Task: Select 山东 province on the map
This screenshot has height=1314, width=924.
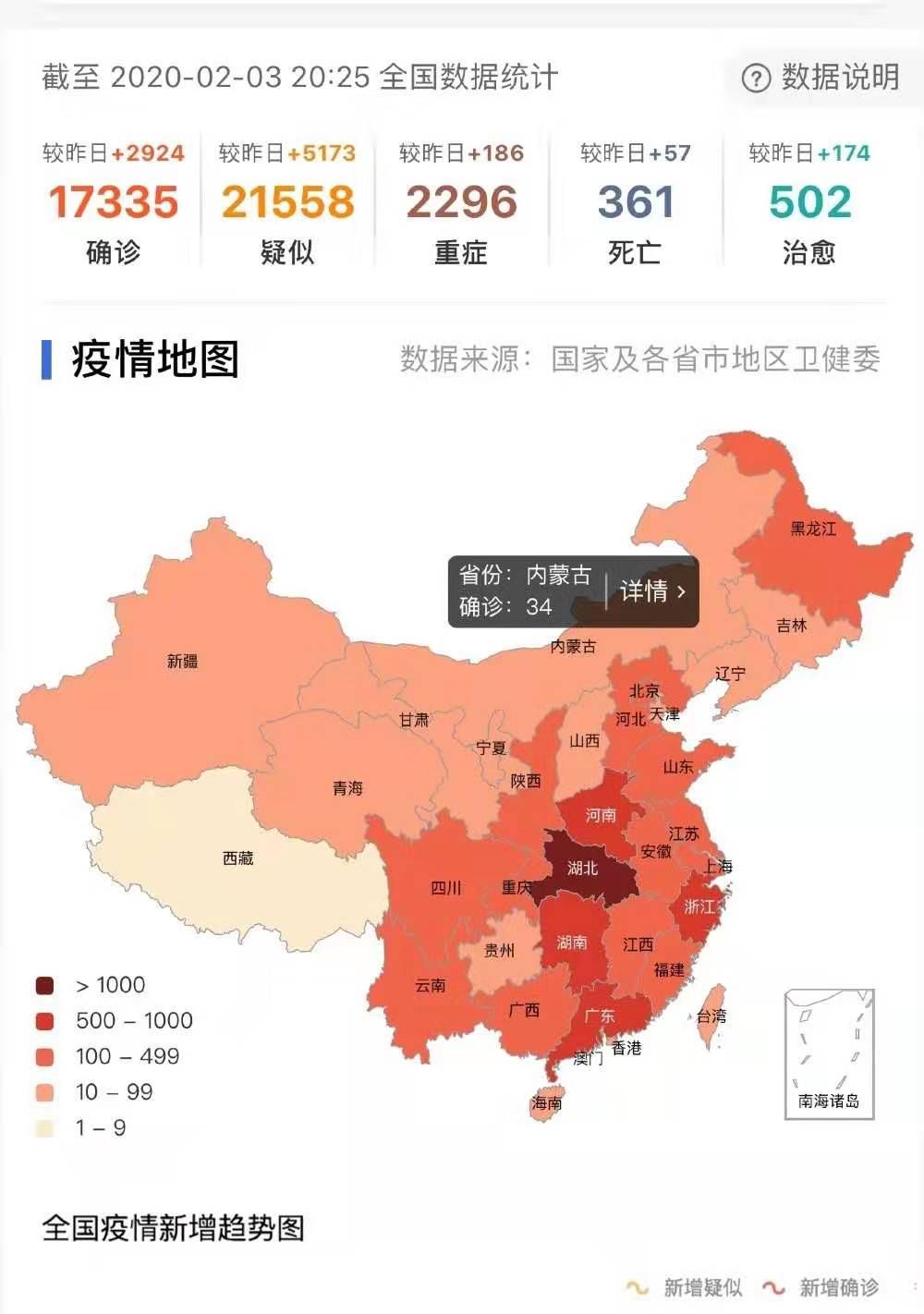Action: tap(678, 766)
